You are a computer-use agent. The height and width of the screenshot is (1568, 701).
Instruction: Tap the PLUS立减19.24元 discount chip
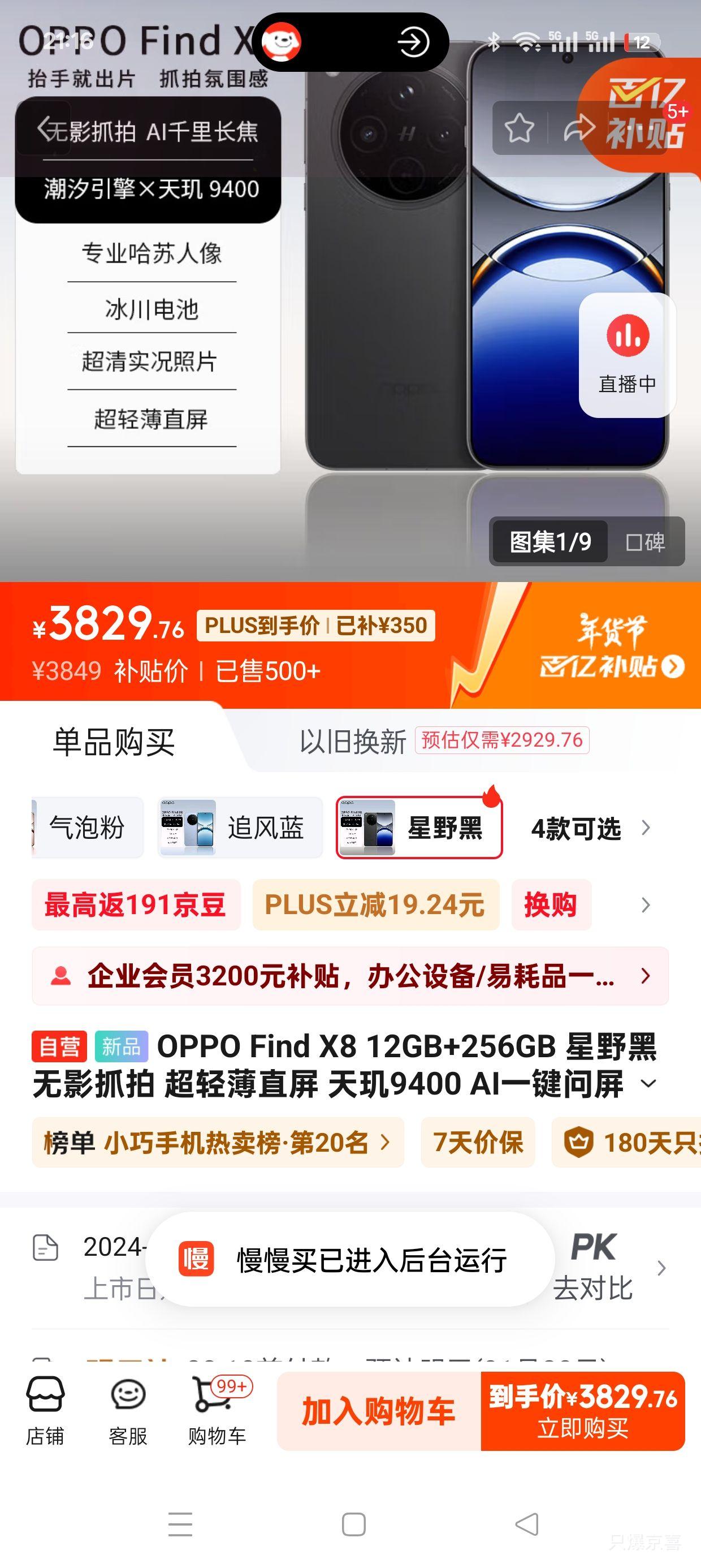(375, 904)
